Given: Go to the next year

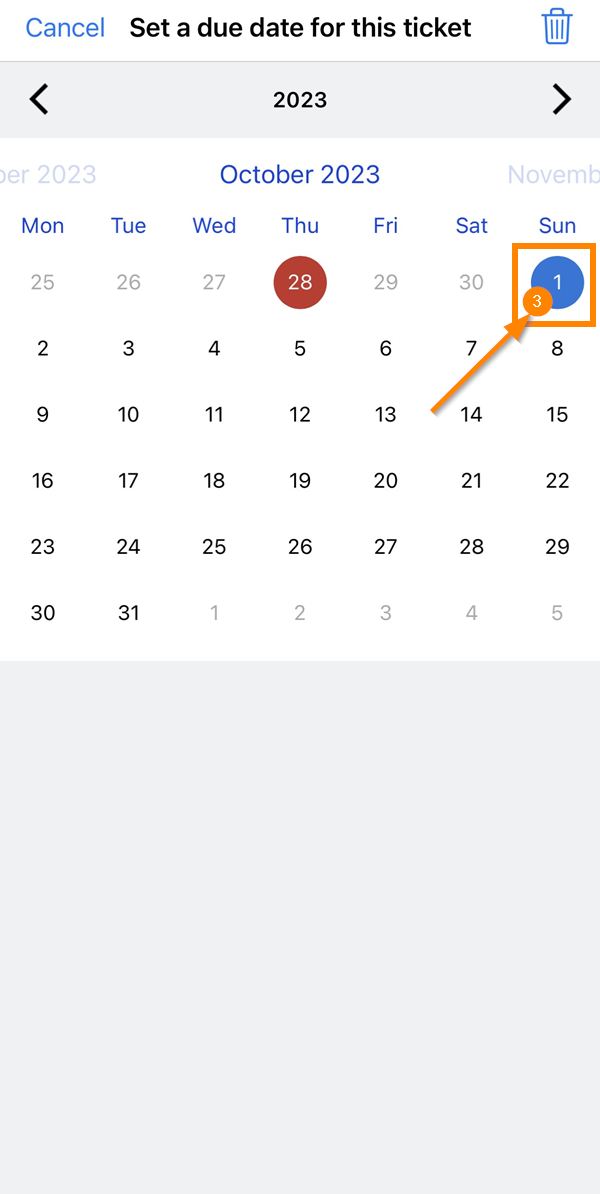Looking at the screenshot, I should coord(562,99).
